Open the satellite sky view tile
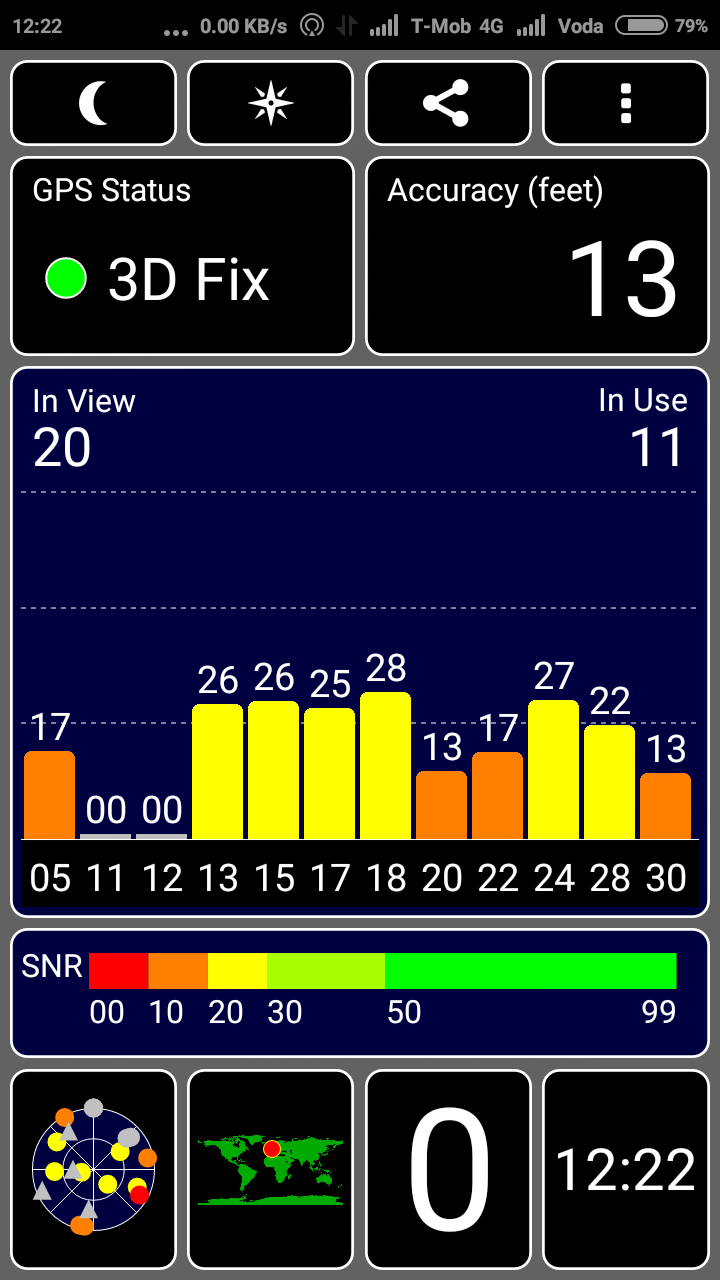The width and height of the screenshot is (720, 1280). (x=93, y=1168)
